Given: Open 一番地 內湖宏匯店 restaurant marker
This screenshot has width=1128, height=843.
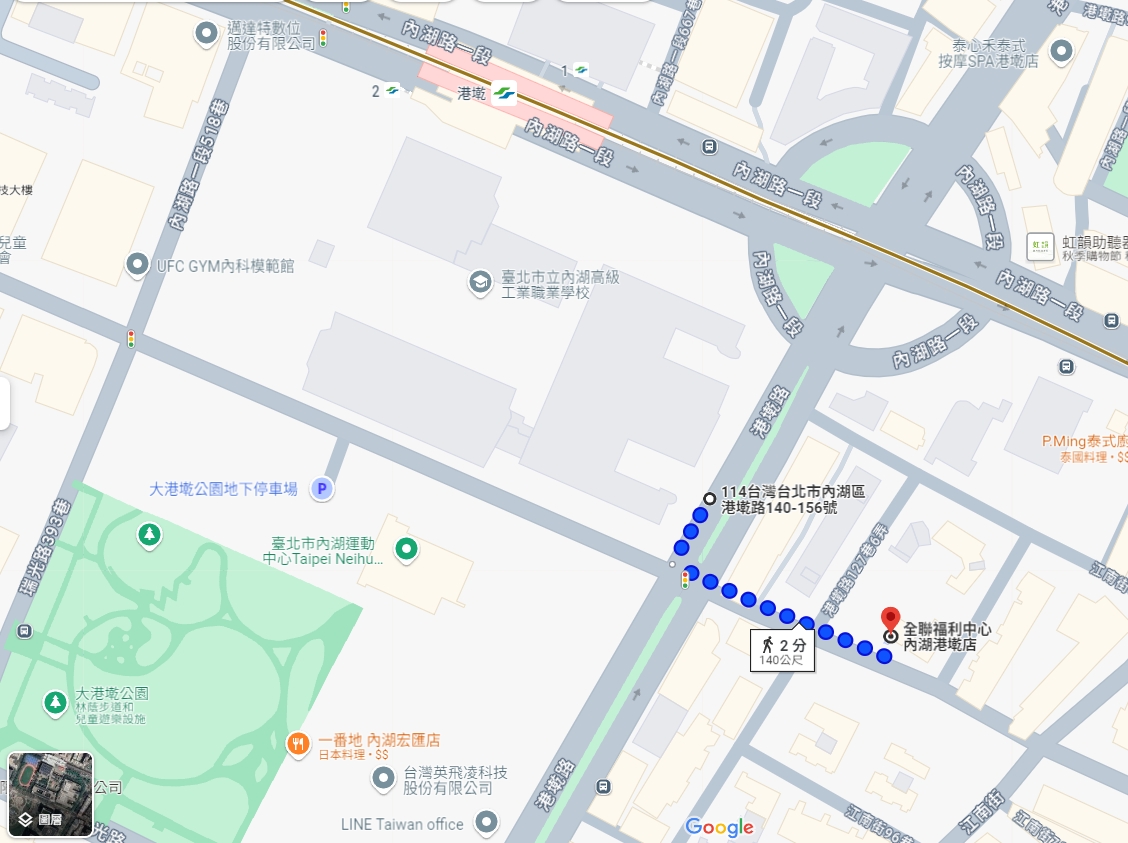Looking at the screenshot, I should click(298, 743).
